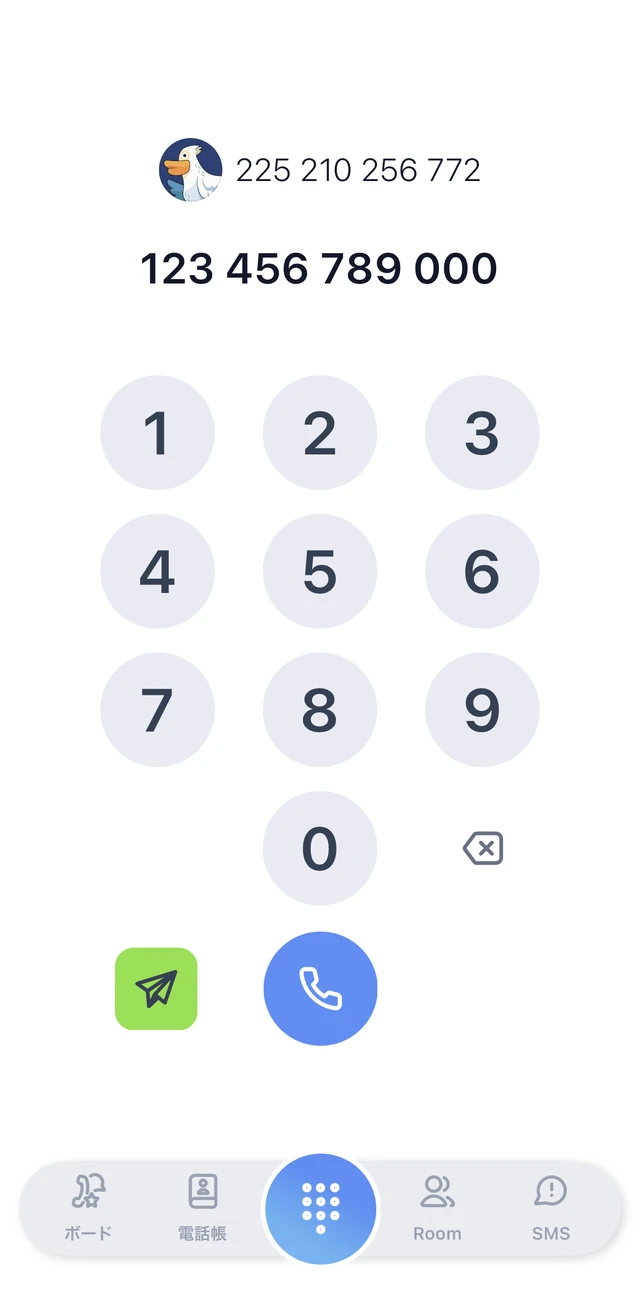This screenshot has width=640, height=1307.
Task: Add digit 4 to the number
Action: (x=157, y=571)
